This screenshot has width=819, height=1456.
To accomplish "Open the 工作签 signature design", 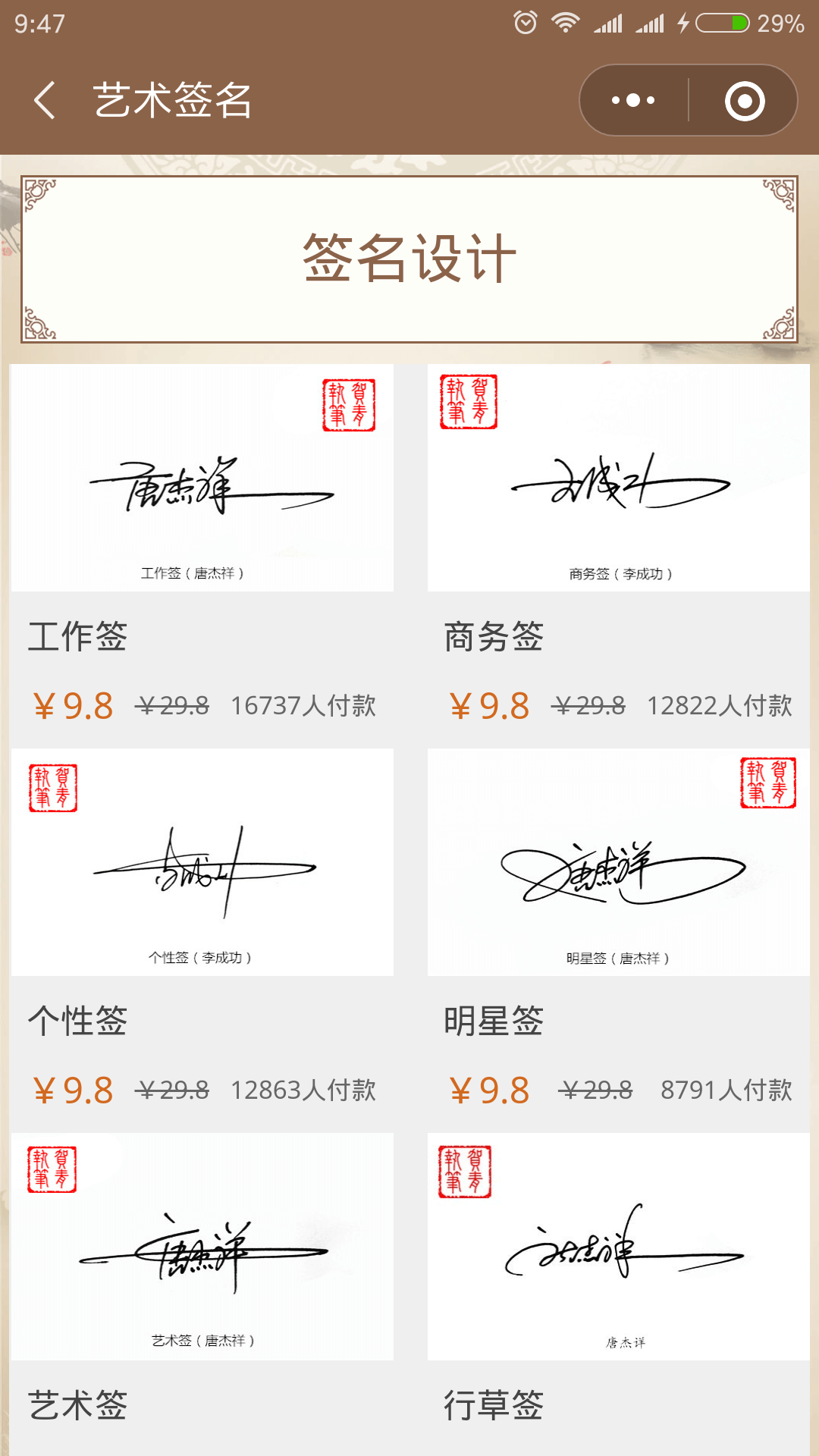I will tap(202, 479).
